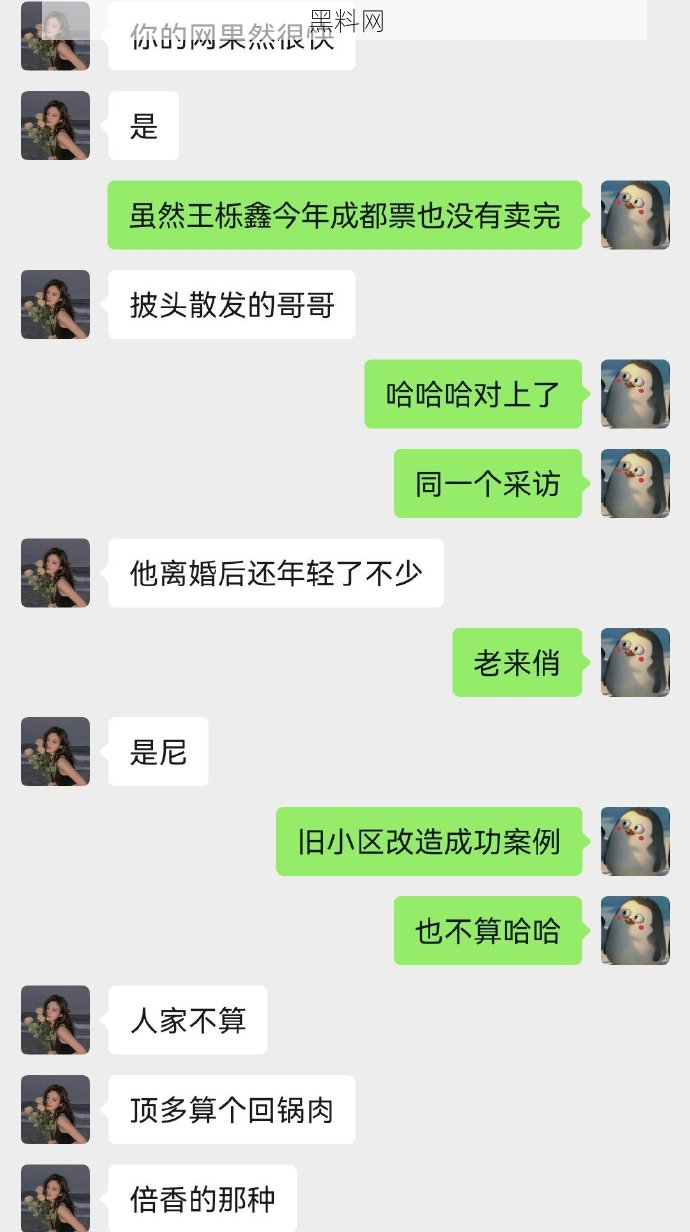
Task: Open the avatar next to "顶多算个回锅肉"
Action: (x=55, y=1109)
